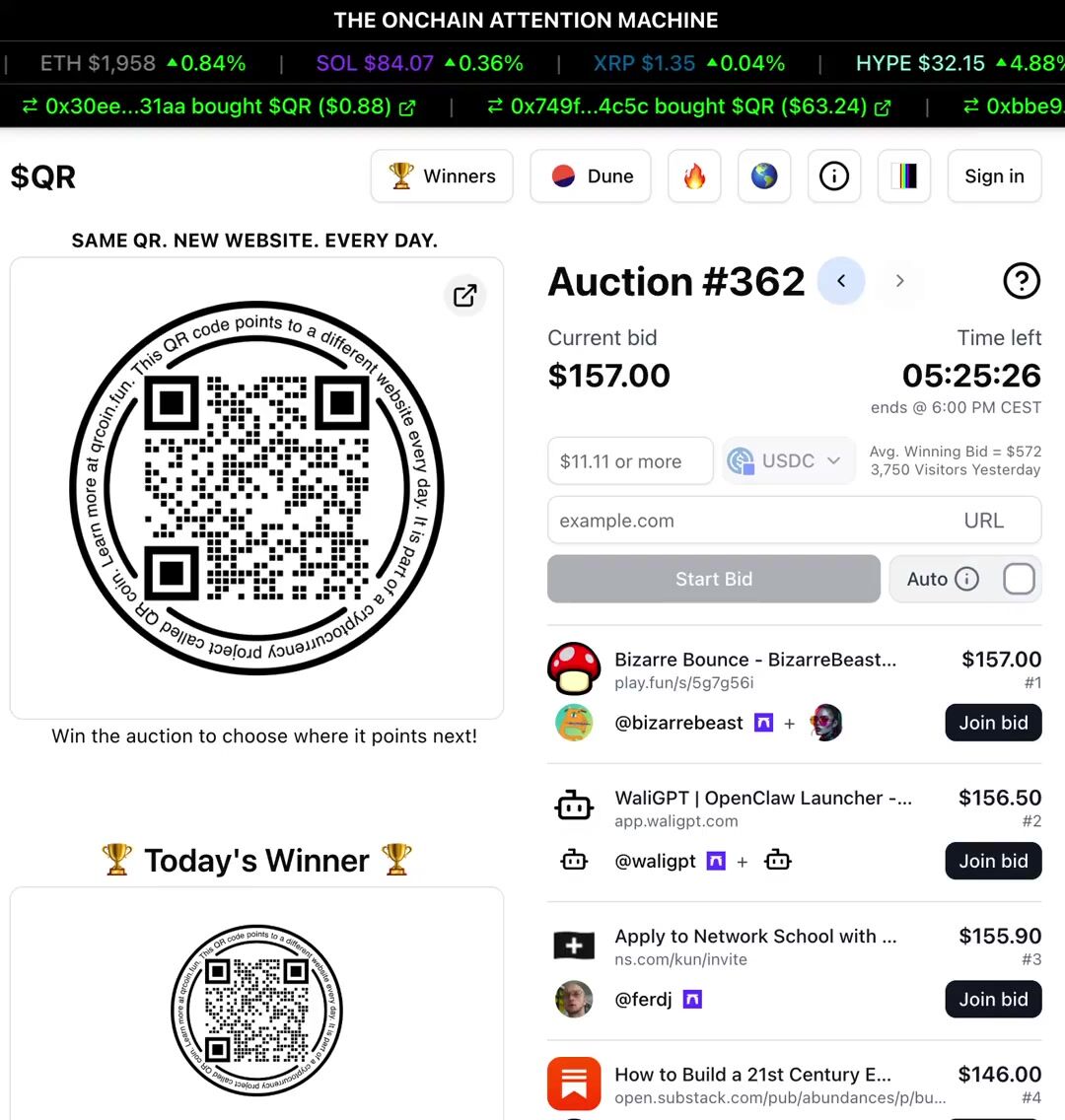1065x1120 pixels.
Task: Join the WaliGPT bid
Action: click(993, 861)
